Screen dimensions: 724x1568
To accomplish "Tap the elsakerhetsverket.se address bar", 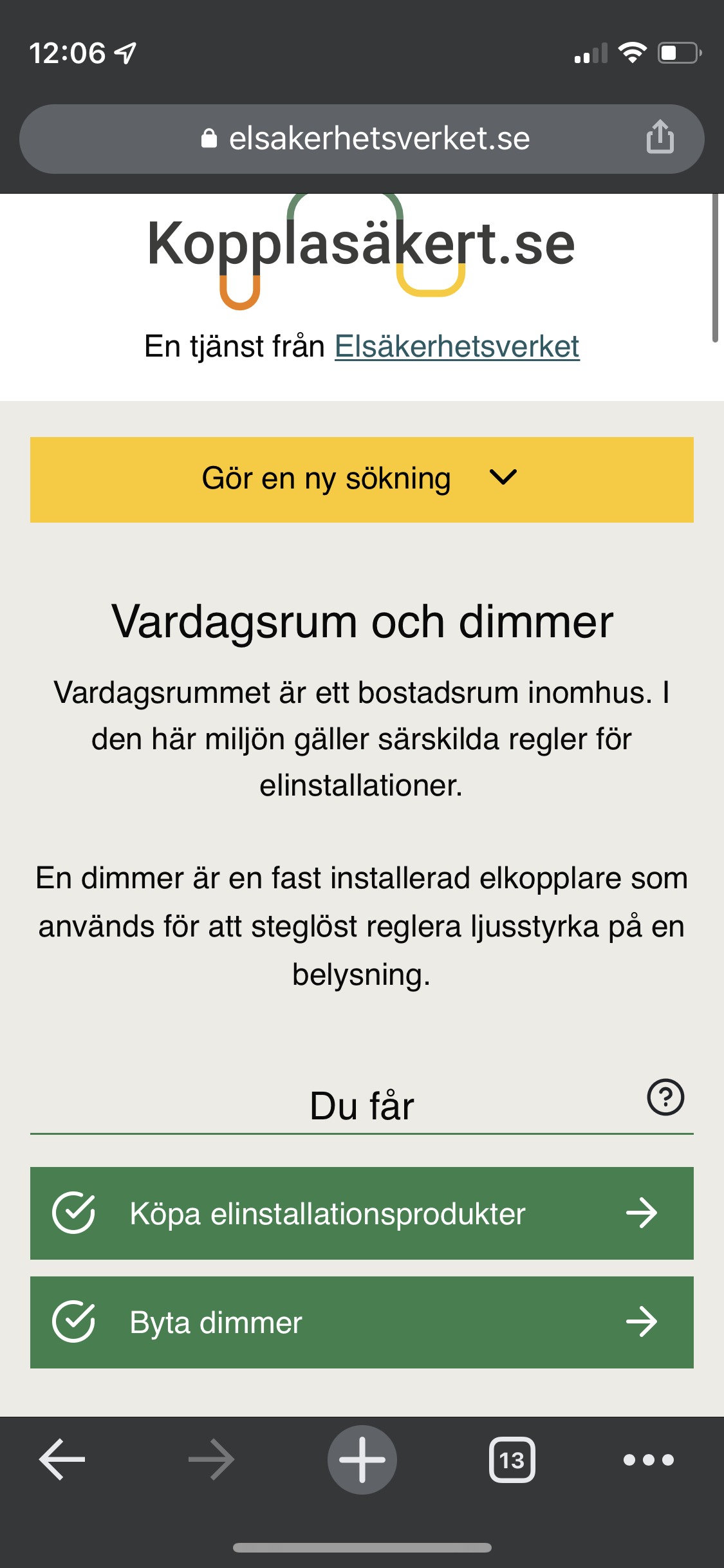I will pos(362,138).
